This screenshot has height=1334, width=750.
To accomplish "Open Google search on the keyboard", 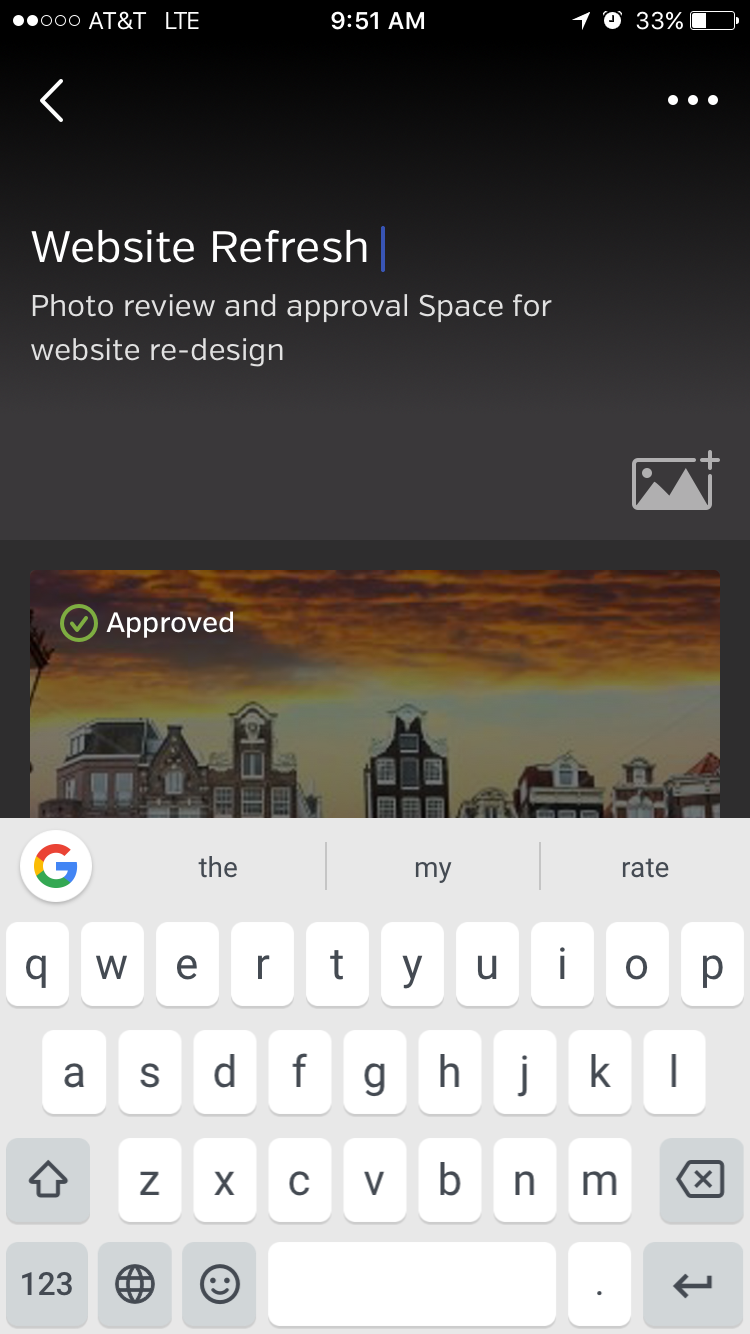I will 56,866.
